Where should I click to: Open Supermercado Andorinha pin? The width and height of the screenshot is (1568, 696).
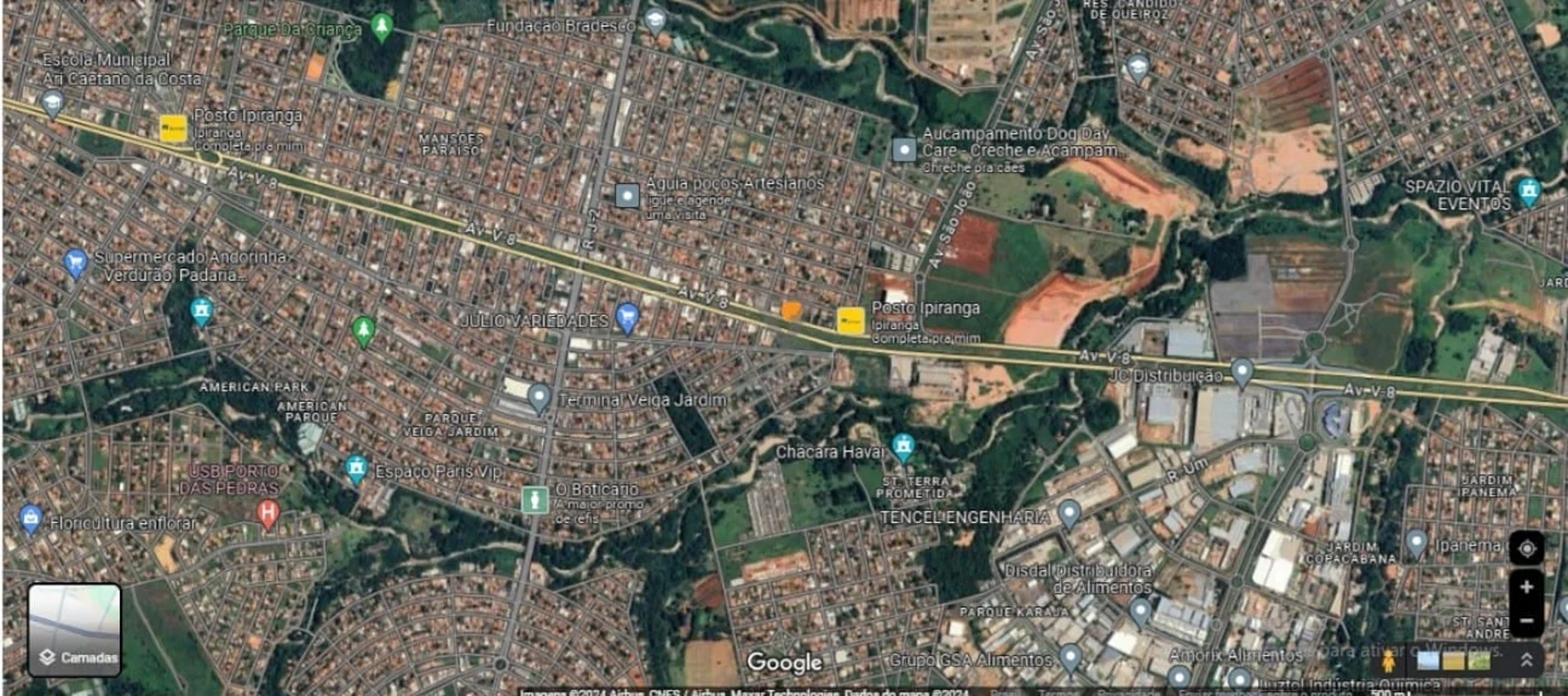[76, 262]
